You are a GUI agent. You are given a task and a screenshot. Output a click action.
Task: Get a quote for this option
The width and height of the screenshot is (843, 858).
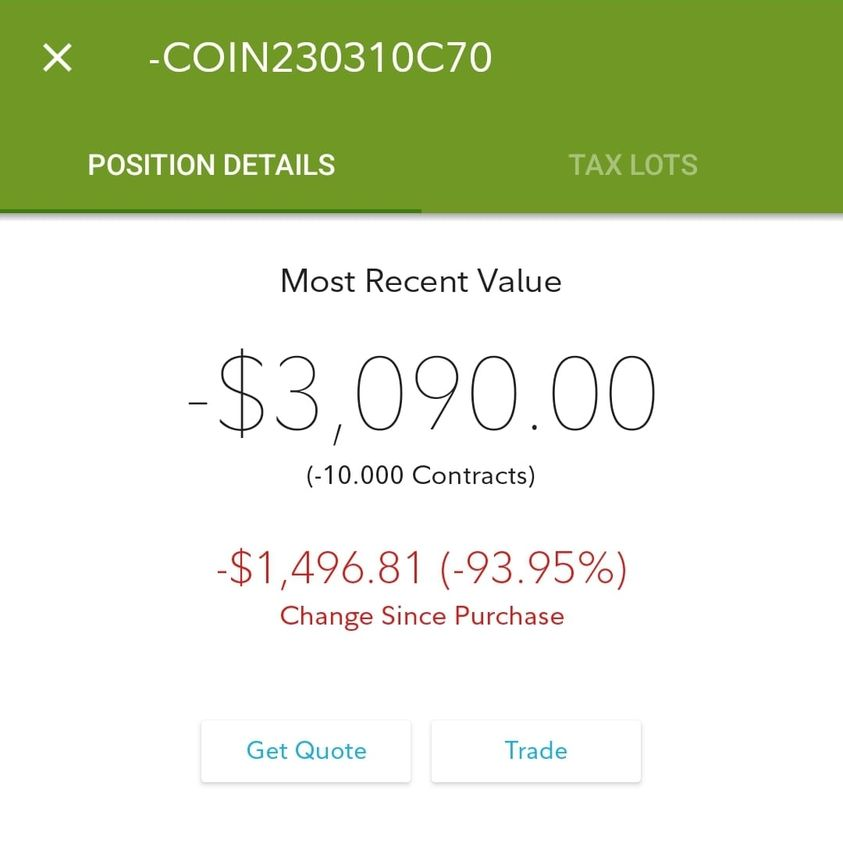[306, 751]
